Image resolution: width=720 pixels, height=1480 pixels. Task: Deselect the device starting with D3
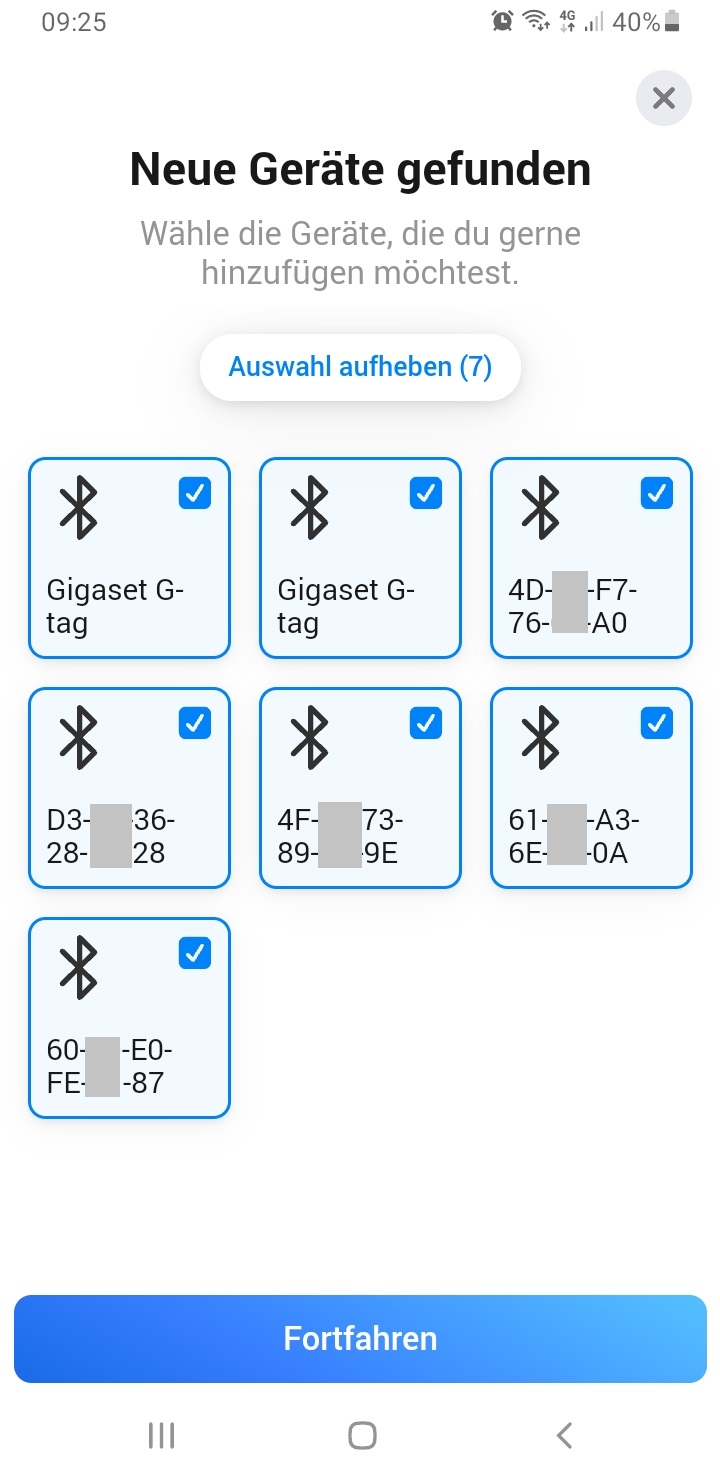[195, 723]
